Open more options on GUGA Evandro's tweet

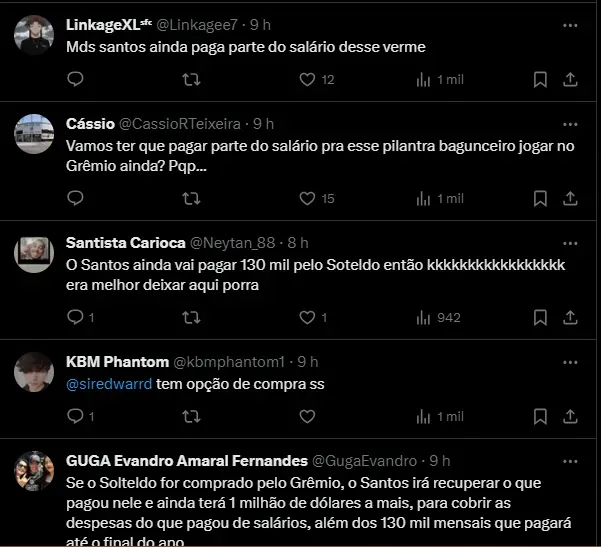coord(570,461)
